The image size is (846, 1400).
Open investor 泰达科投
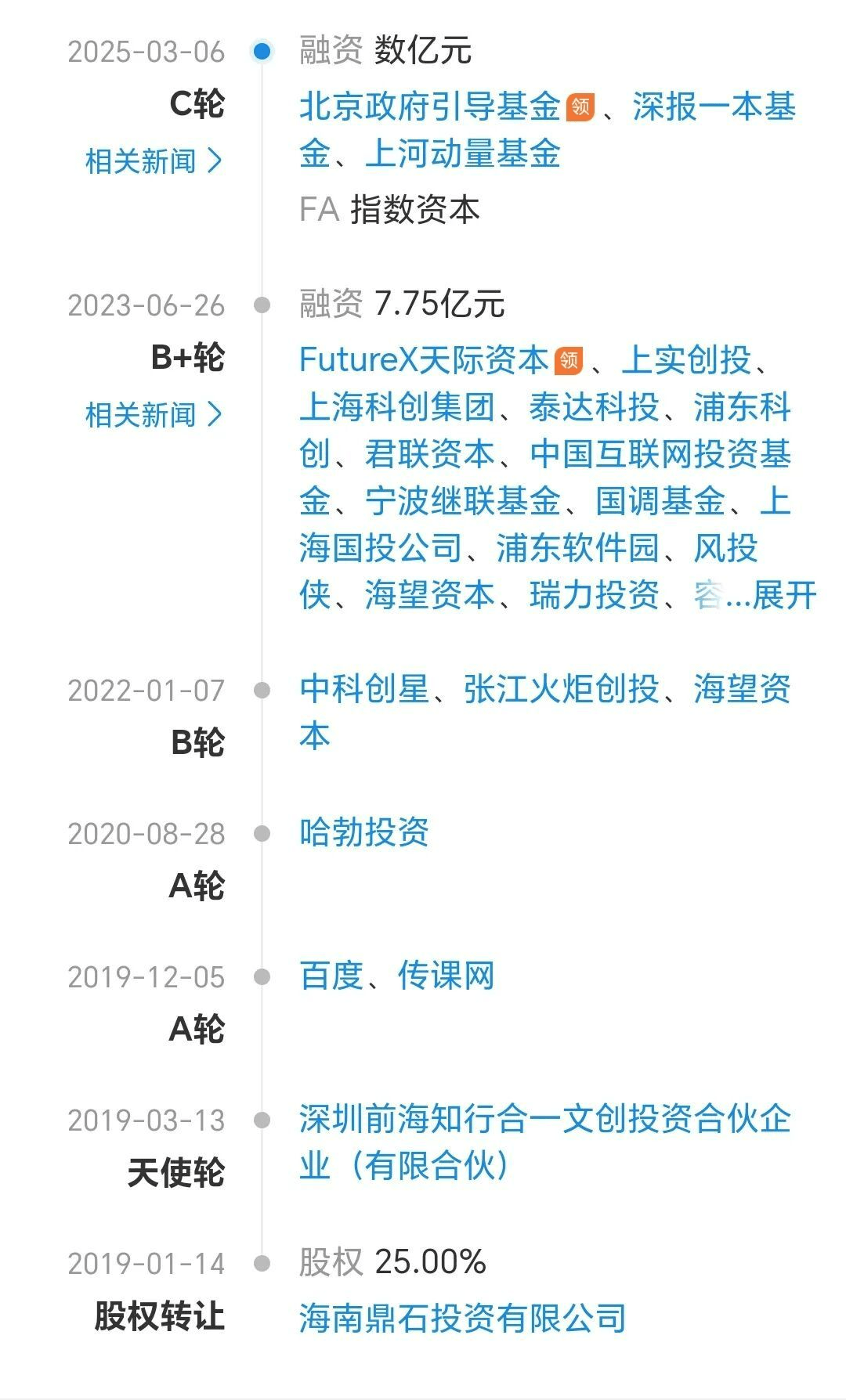tap(595, 407)
